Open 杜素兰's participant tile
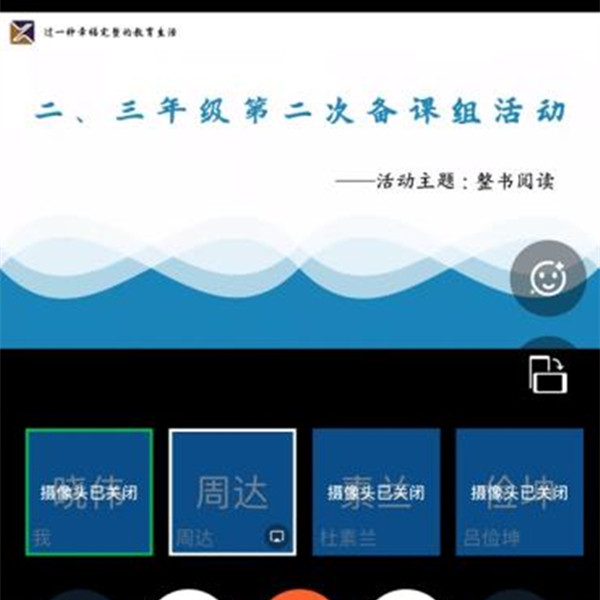This screenshot has width=600, height=600. coord(376,492)
